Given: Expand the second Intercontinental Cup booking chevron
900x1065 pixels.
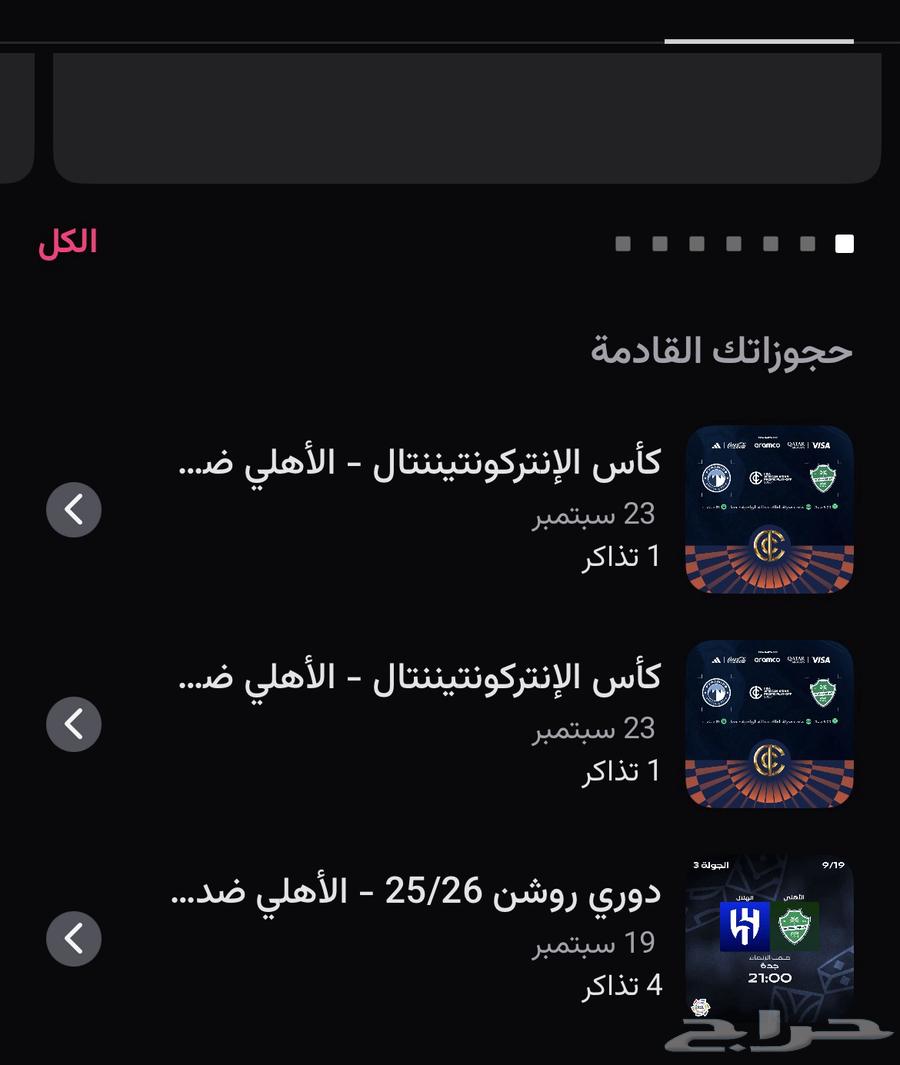Looking at the screenshot, I should pyautogui.click(x=73, y=724).
